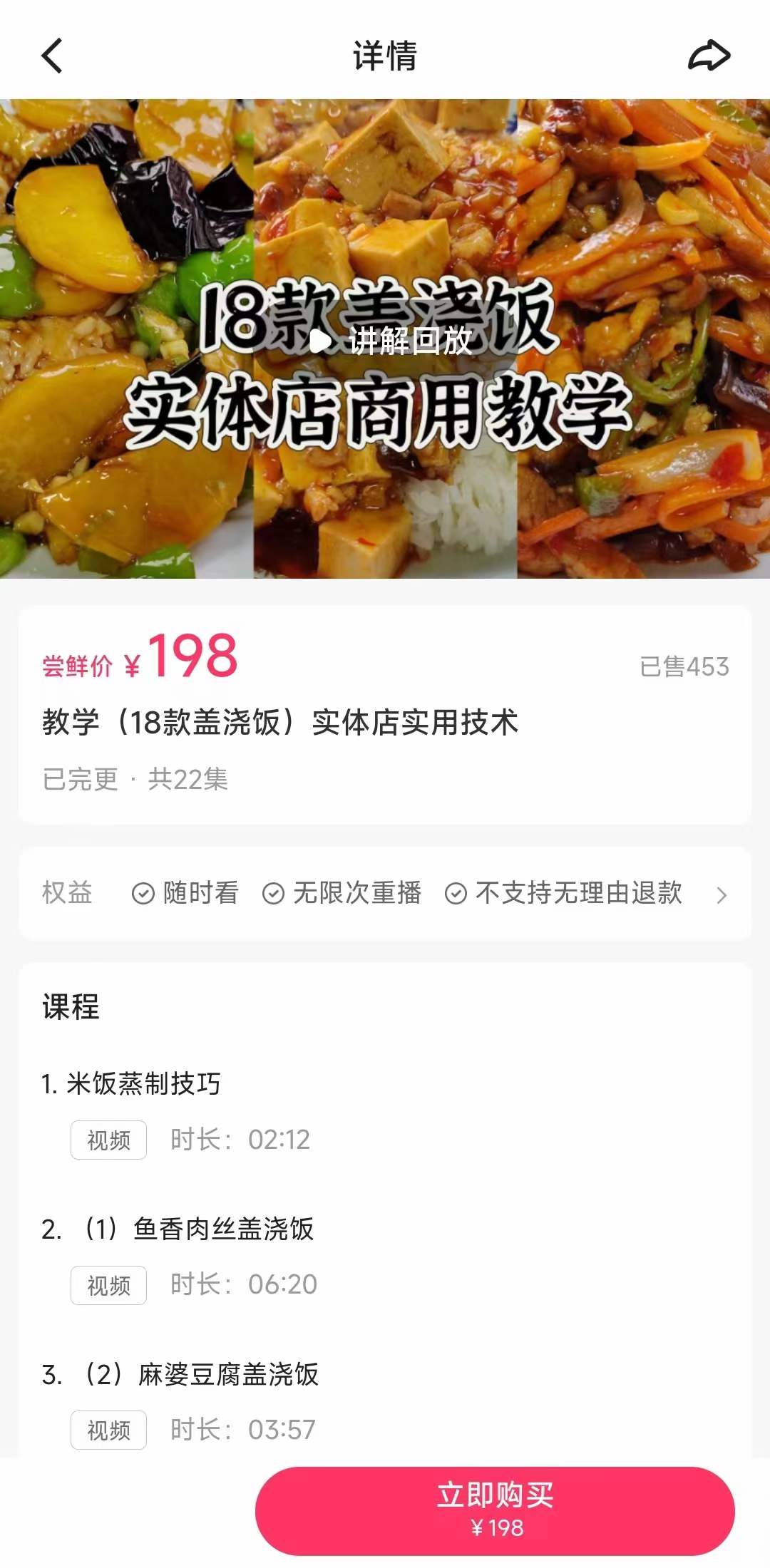Click the back arrow to exit details page
The image size is (770, 1568).
click(x=50, y=56)
